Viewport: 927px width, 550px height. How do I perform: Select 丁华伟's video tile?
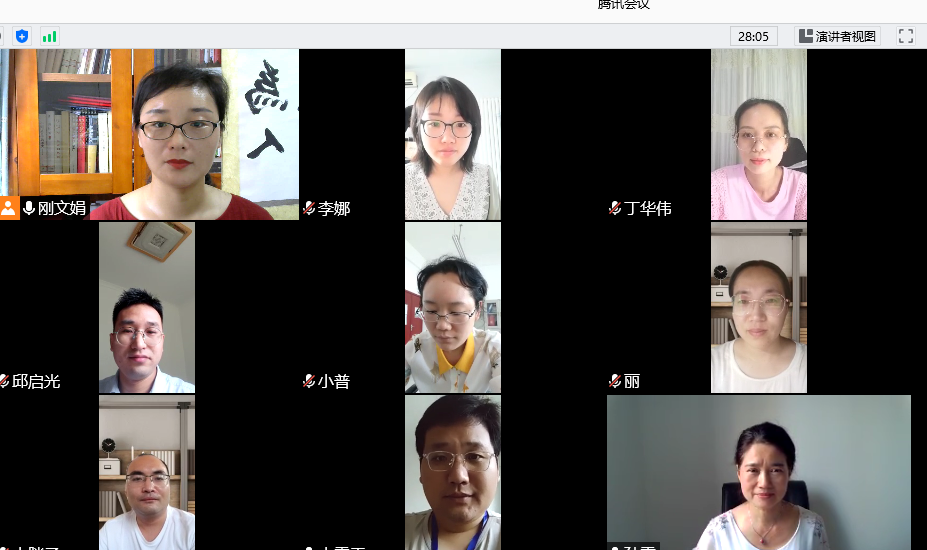758,135
